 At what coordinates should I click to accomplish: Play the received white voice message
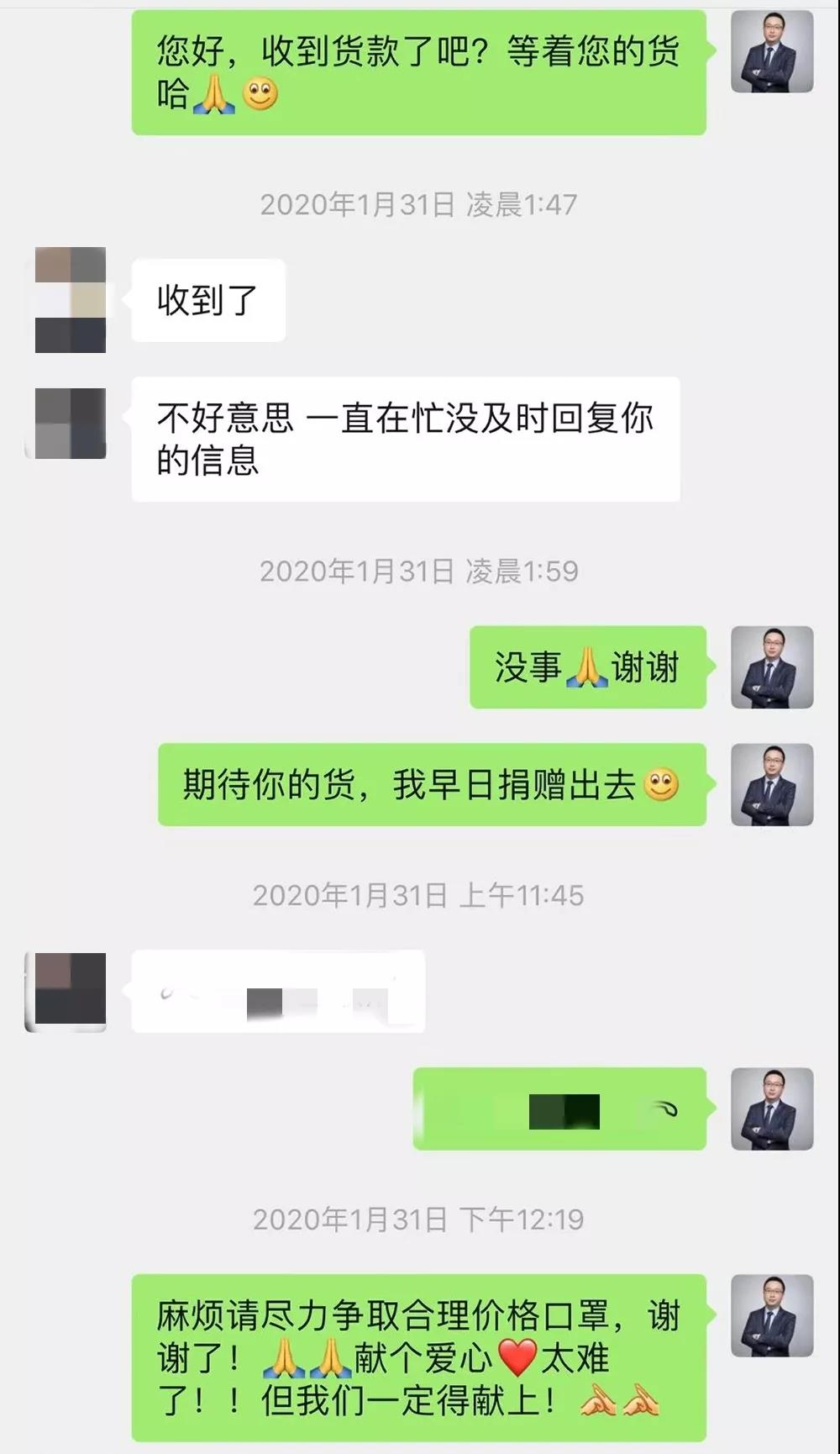pyautogui.click(x=278, y=993)
